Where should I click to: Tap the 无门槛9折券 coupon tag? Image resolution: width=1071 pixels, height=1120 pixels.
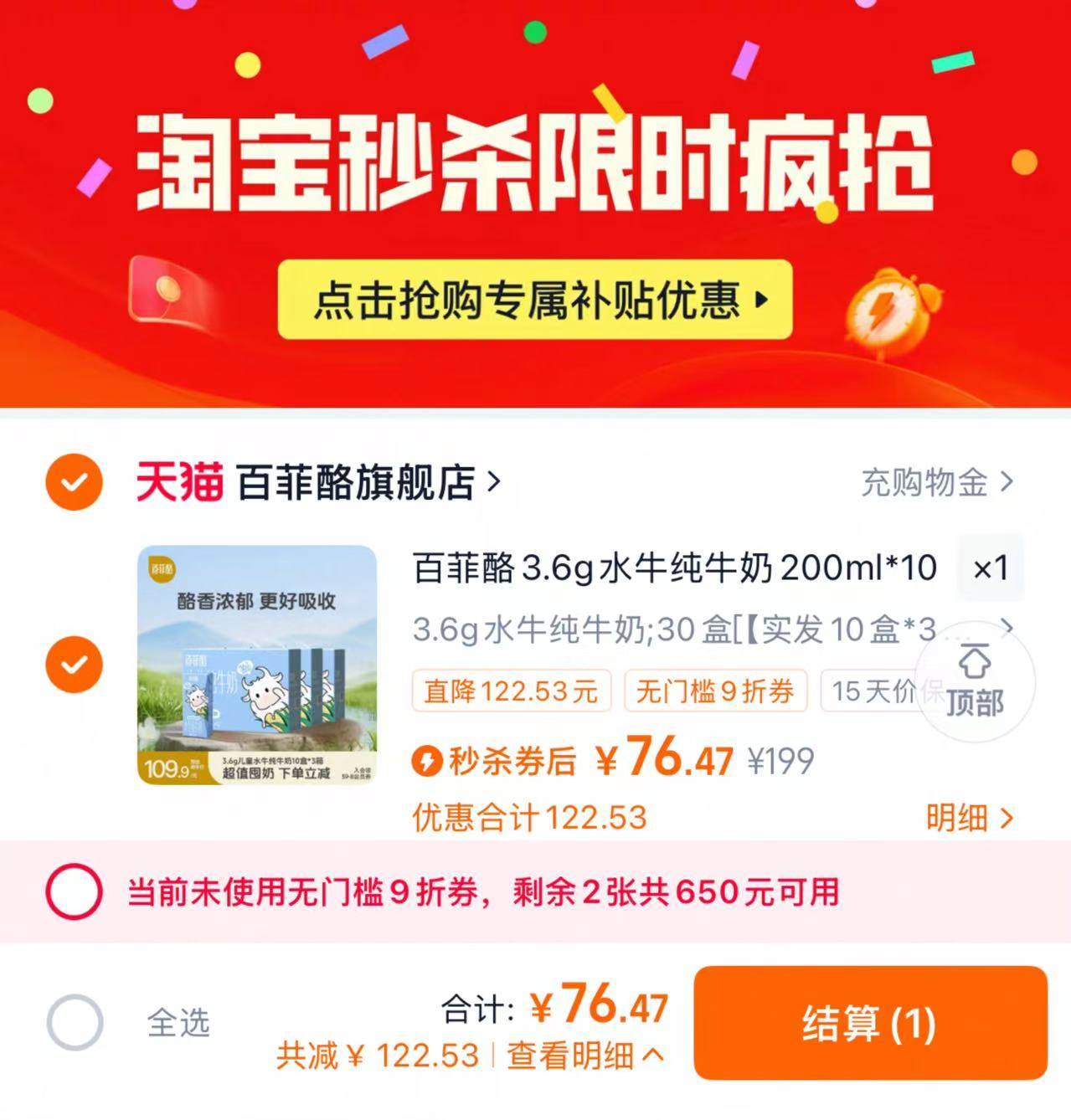point(714,691)
